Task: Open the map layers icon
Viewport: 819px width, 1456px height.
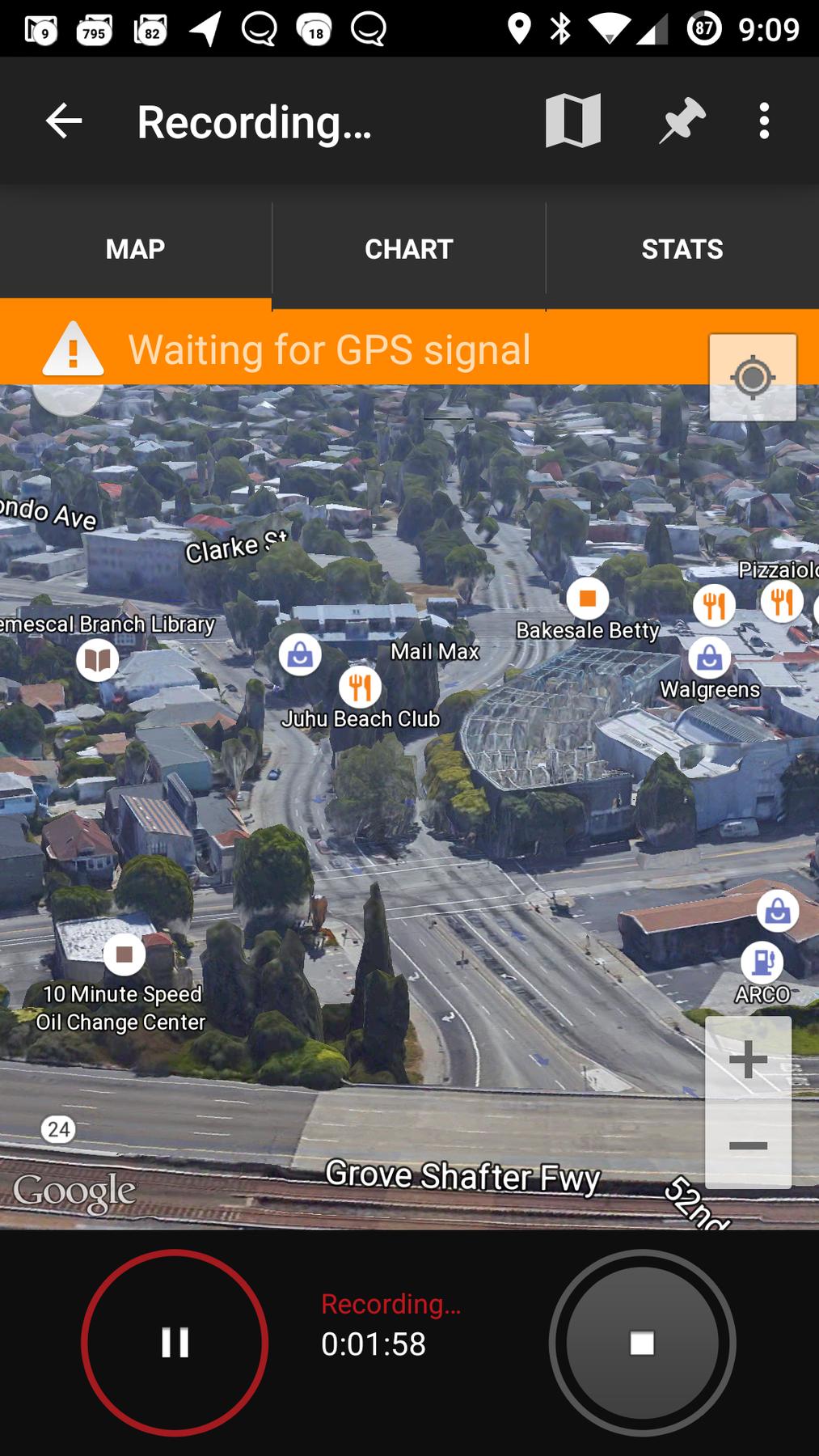Action: [572, 121]
